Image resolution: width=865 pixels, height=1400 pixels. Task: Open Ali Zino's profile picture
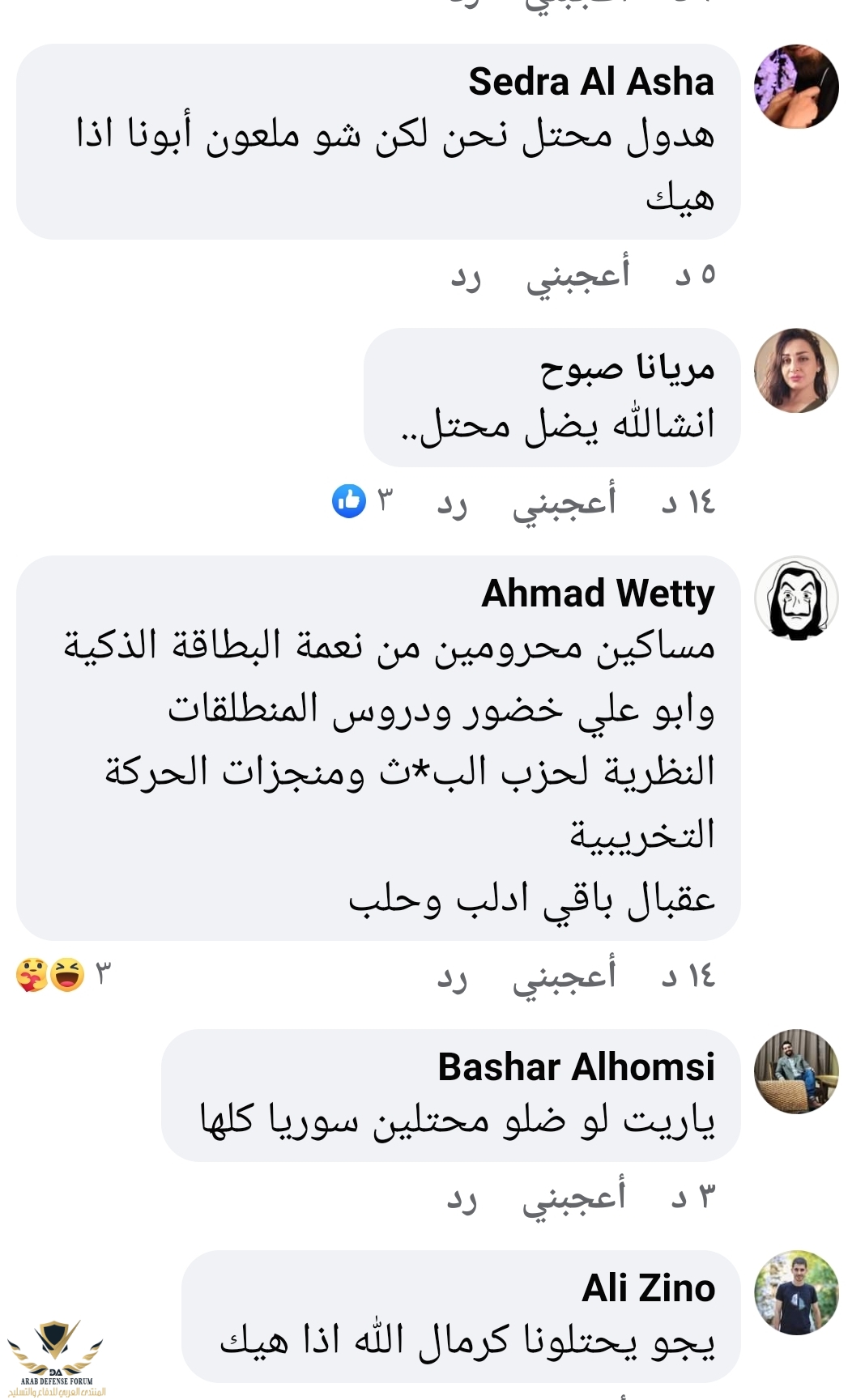pyautogui.click(x=796, y=1292)
